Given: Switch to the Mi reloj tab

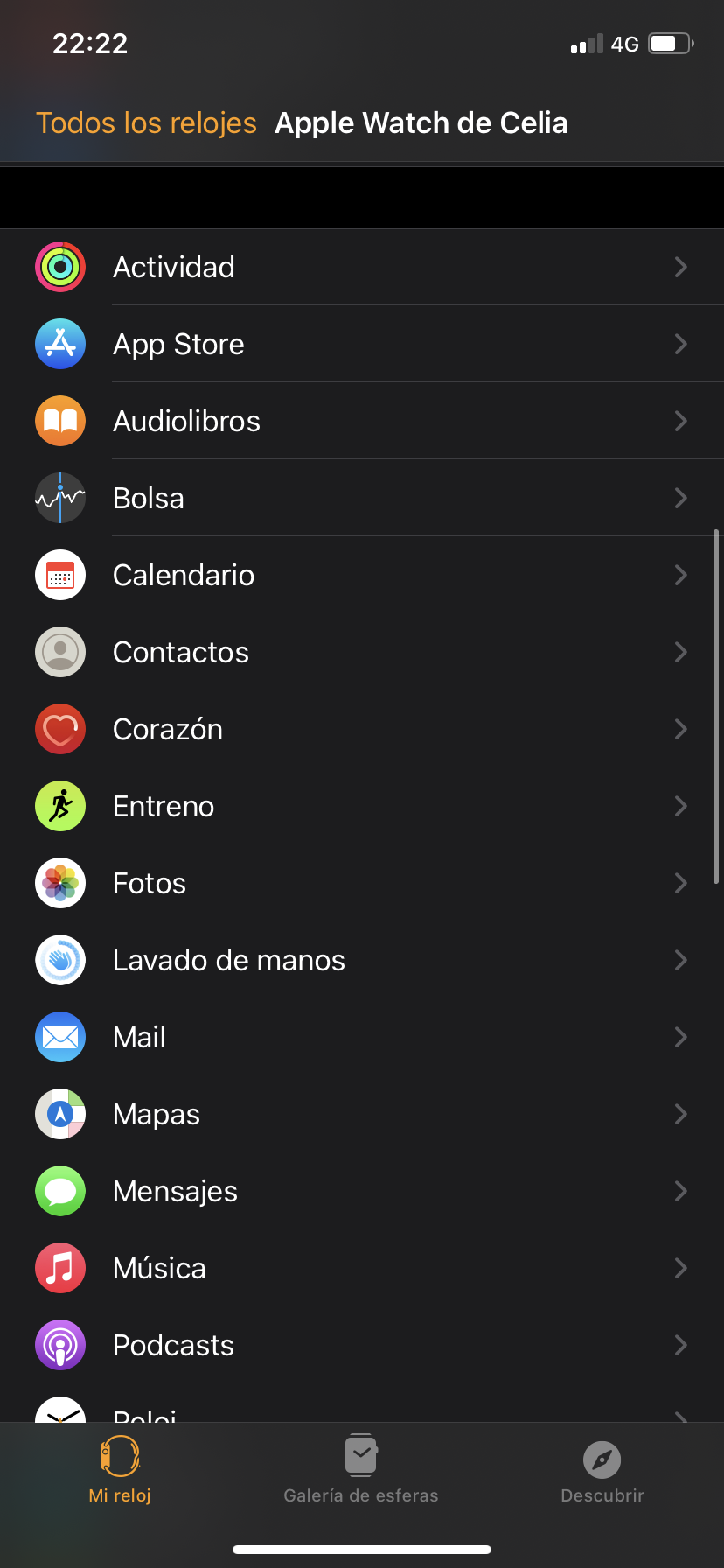Looking at the screenshot, I should 120,1470.
